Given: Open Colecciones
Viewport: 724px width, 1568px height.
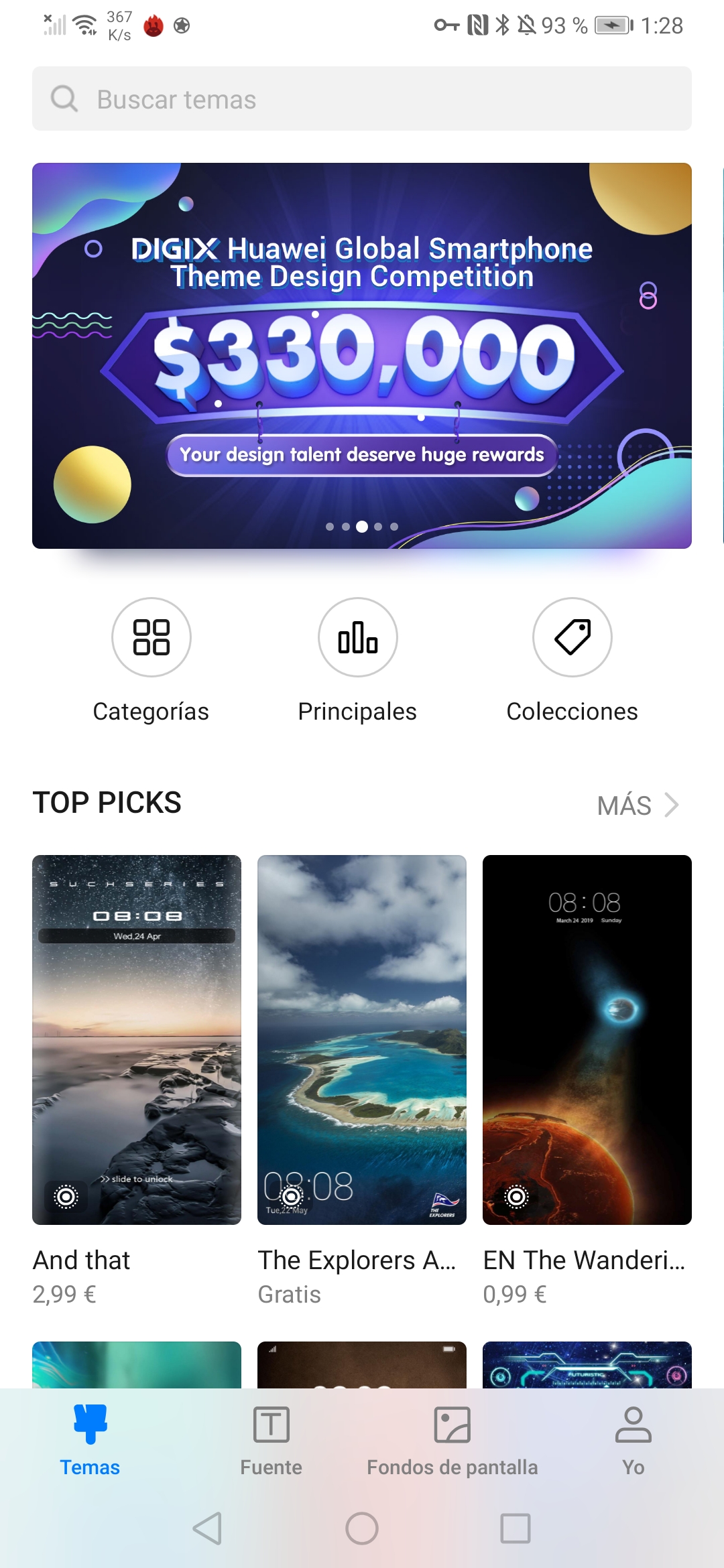Looking at the screenshot, I should pyautogui.click(x=572, y=661).
